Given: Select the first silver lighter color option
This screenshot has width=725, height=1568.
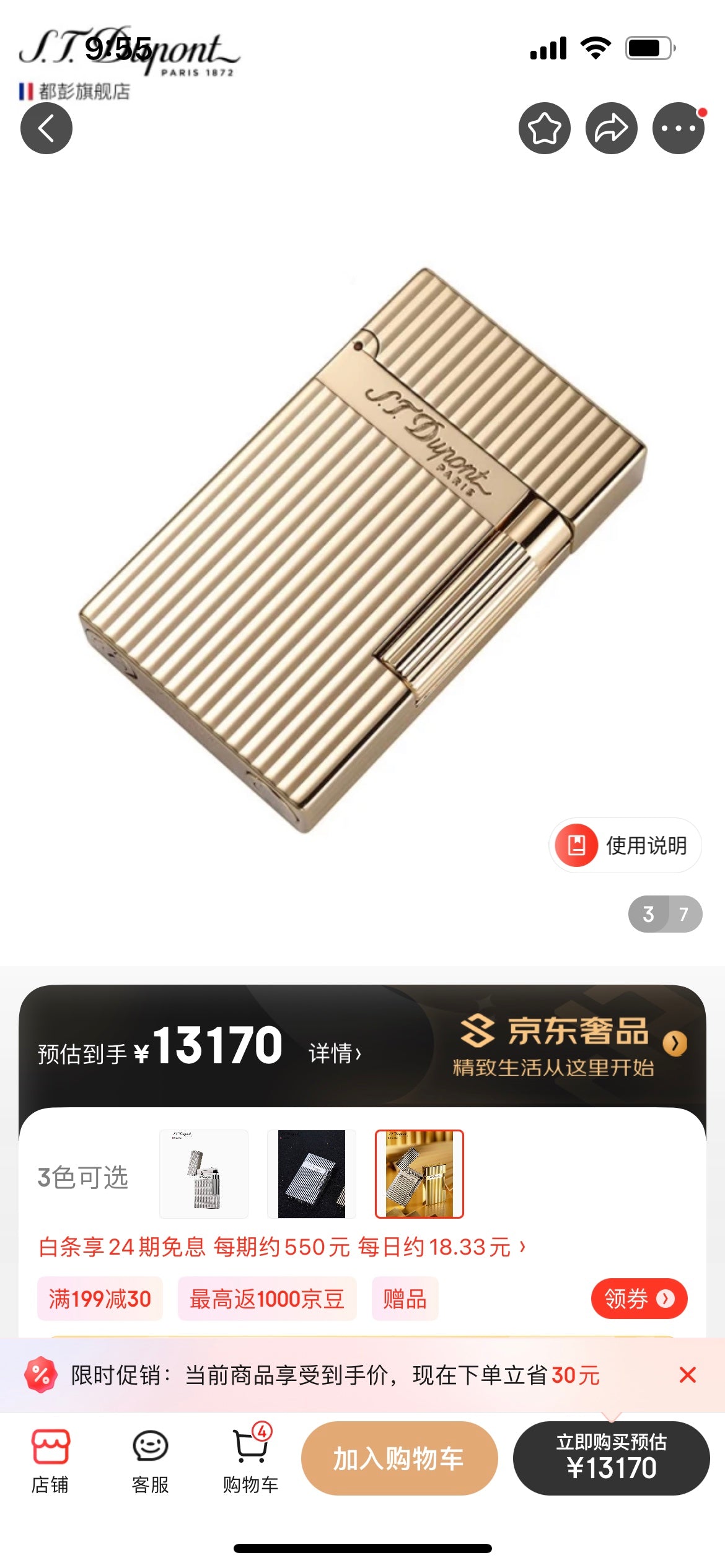Looking at the screenshot, I should click(204, 1174).
